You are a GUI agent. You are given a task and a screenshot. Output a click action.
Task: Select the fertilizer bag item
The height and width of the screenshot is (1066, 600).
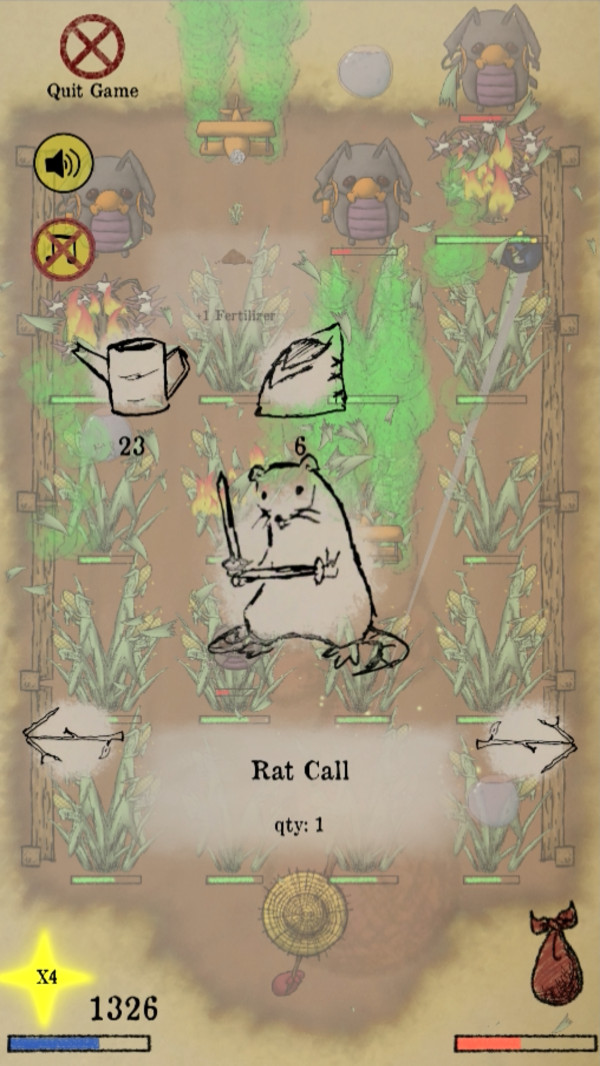[x=301, y=371]
